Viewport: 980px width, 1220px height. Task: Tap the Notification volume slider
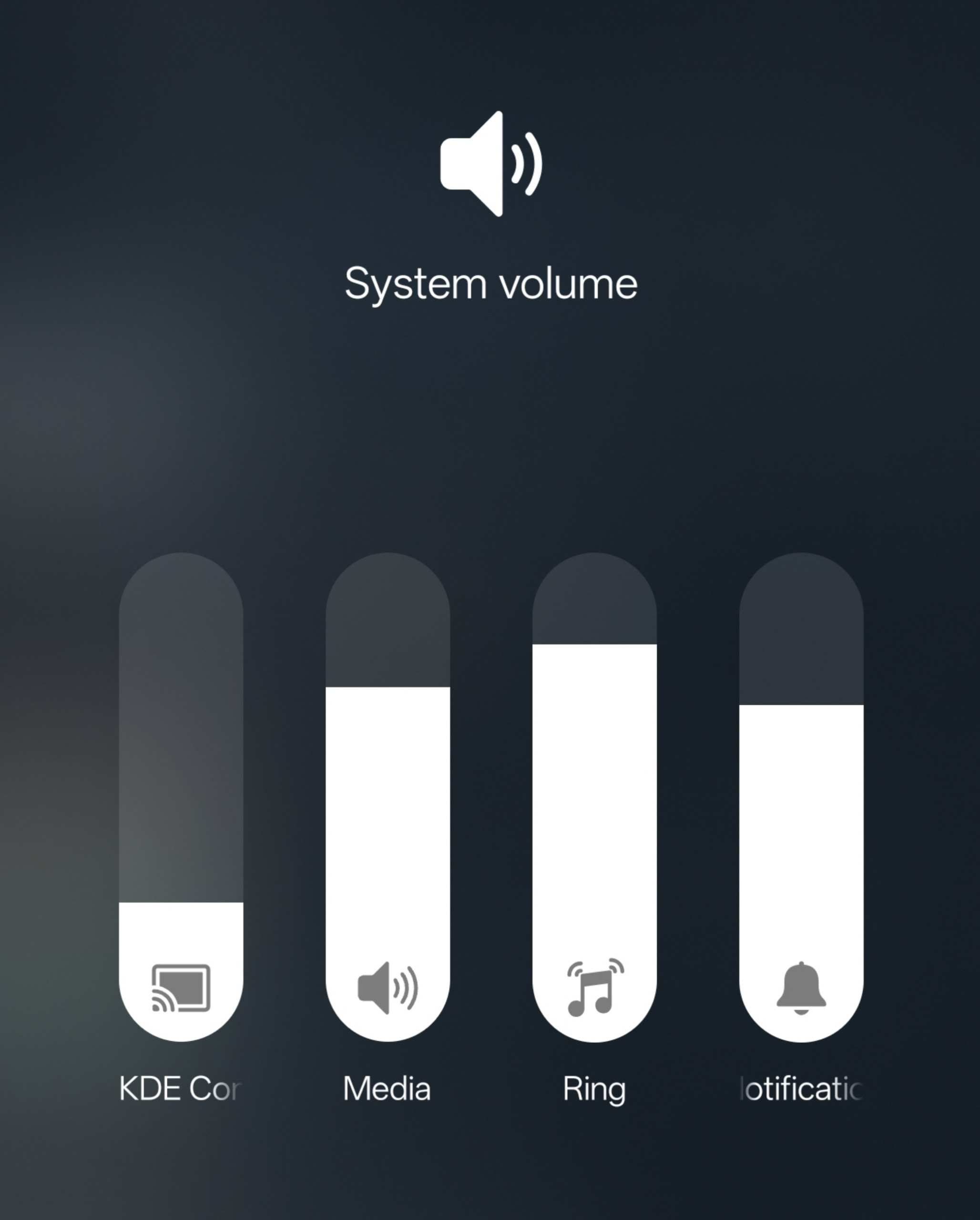click(x=801, y=797)
